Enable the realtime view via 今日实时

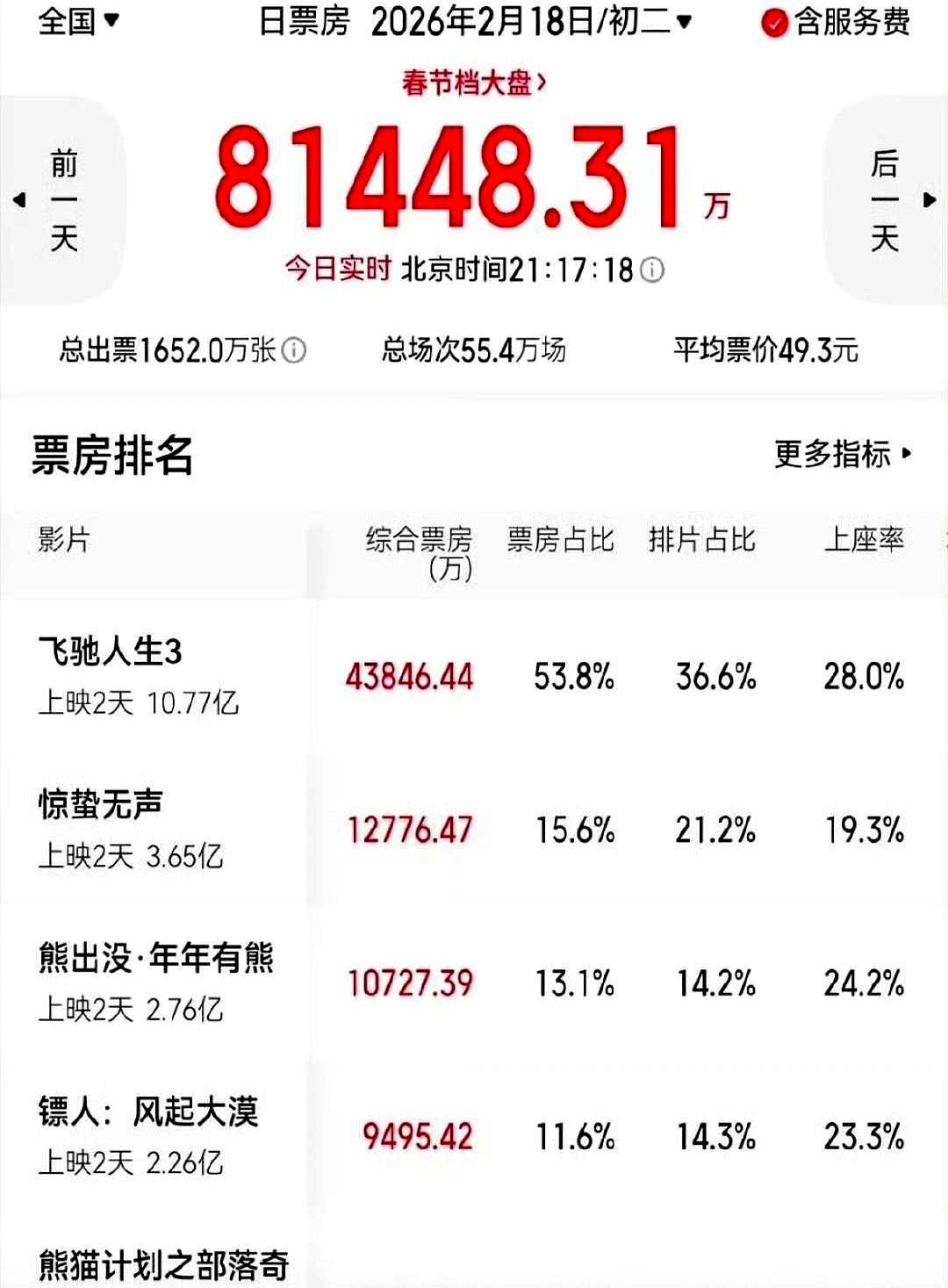coord(336,269)
